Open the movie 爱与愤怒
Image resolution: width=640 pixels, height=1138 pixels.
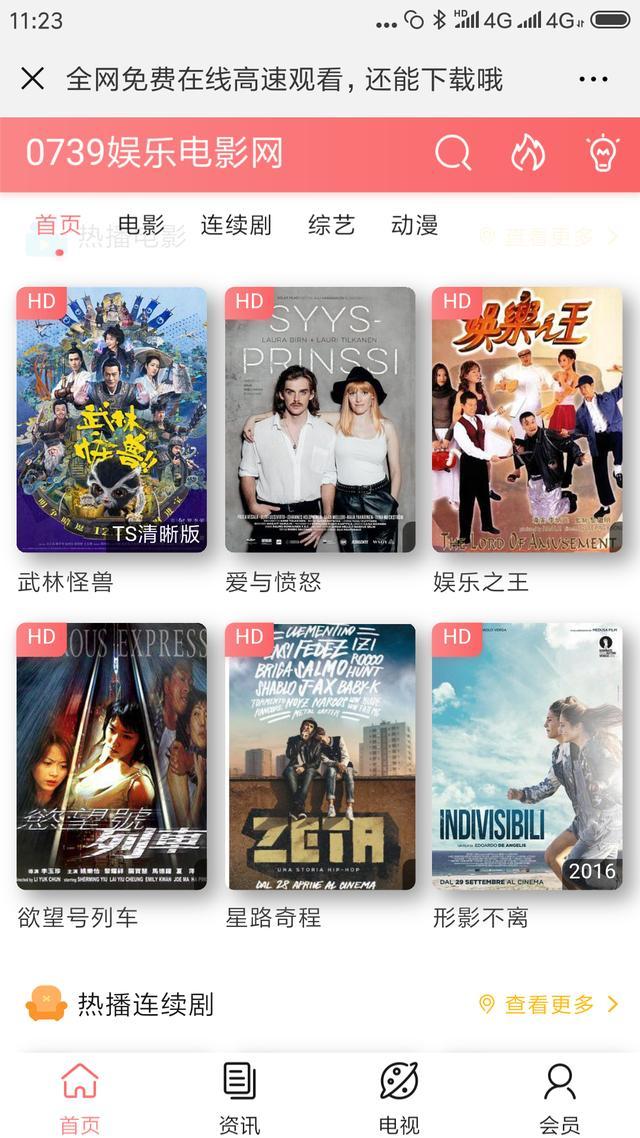coord(320,420)
